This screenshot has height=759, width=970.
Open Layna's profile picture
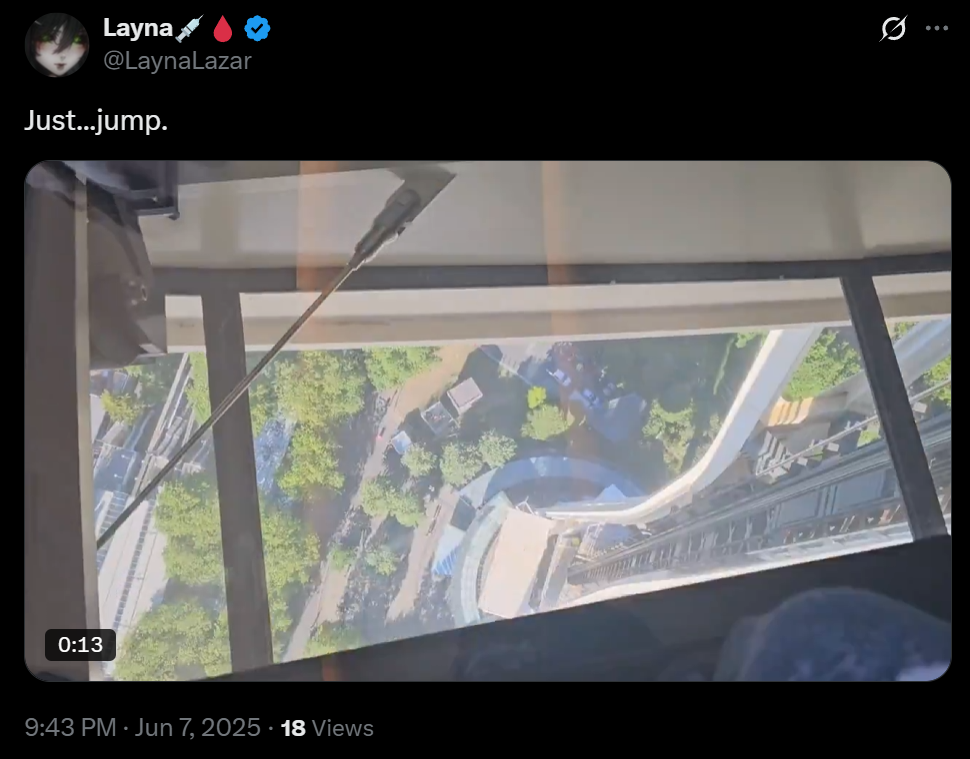57,45
